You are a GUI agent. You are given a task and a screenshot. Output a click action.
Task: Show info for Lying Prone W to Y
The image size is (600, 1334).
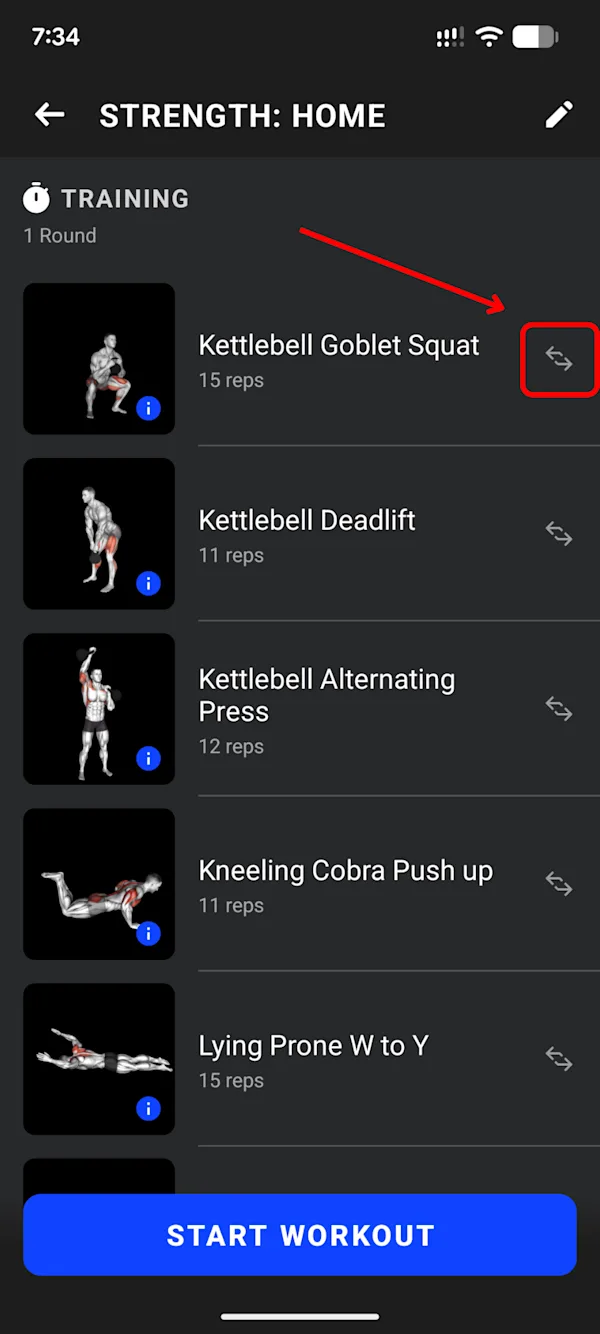point(148,1108)
